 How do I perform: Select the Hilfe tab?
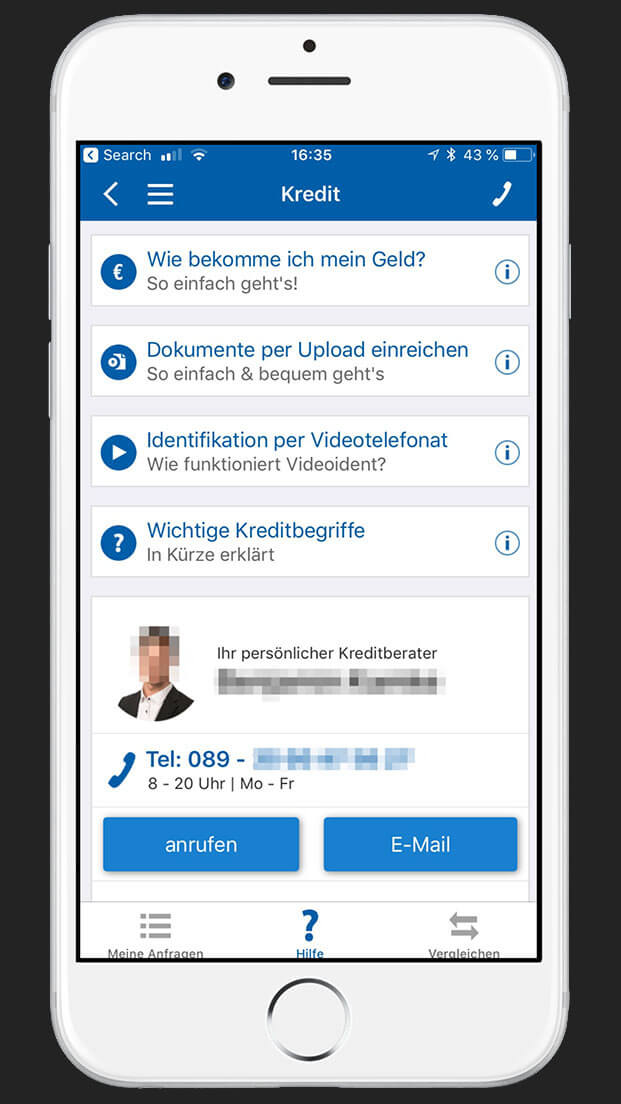point(310,934)
